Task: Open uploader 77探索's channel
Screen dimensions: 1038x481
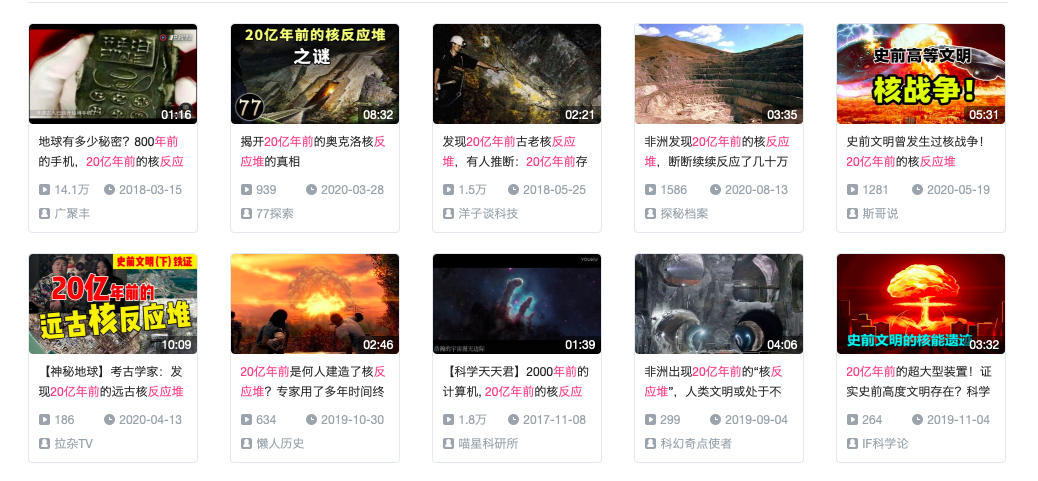Action: click(275, 213)
